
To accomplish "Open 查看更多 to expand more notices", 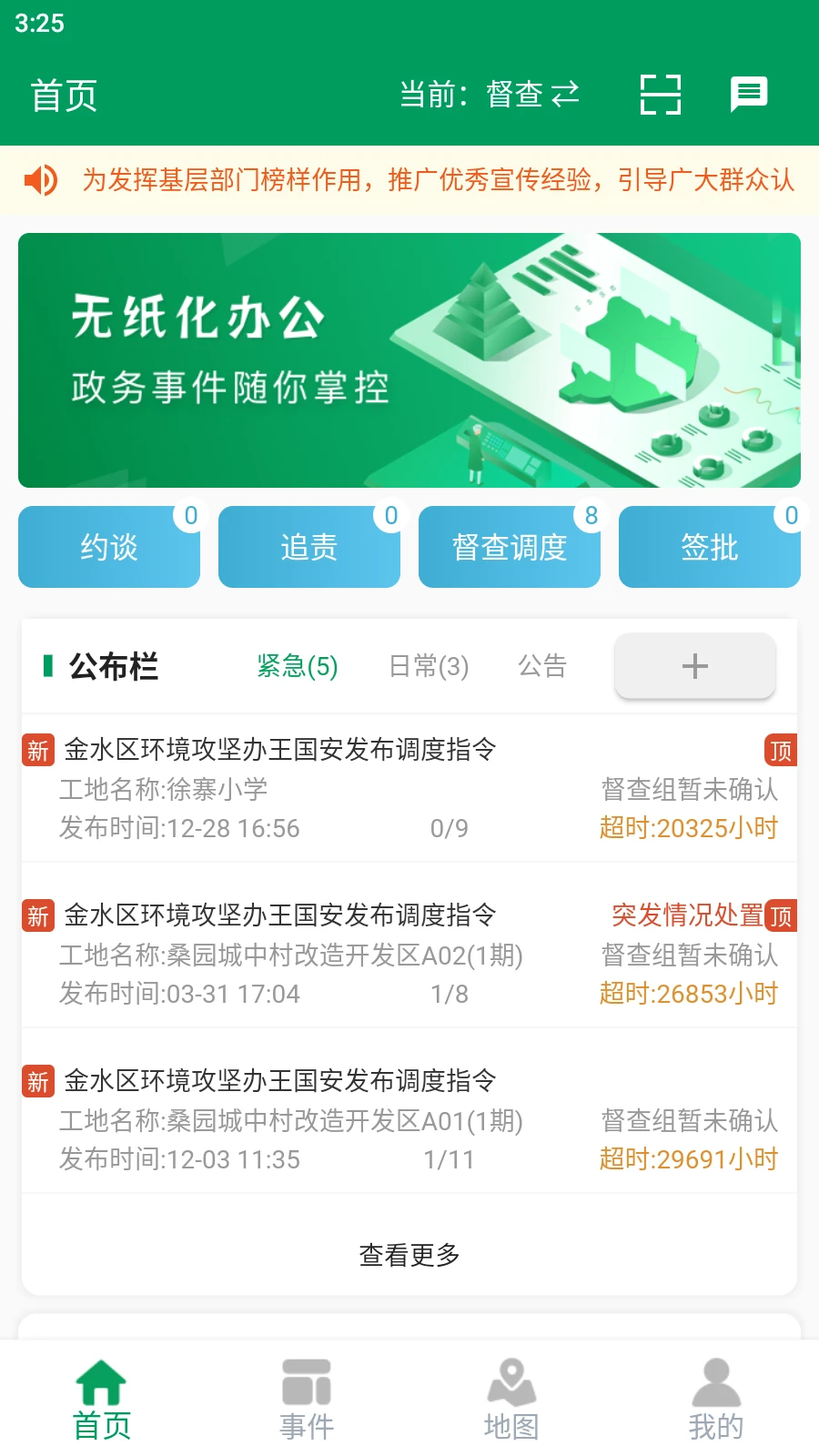I will (409, 1254).
